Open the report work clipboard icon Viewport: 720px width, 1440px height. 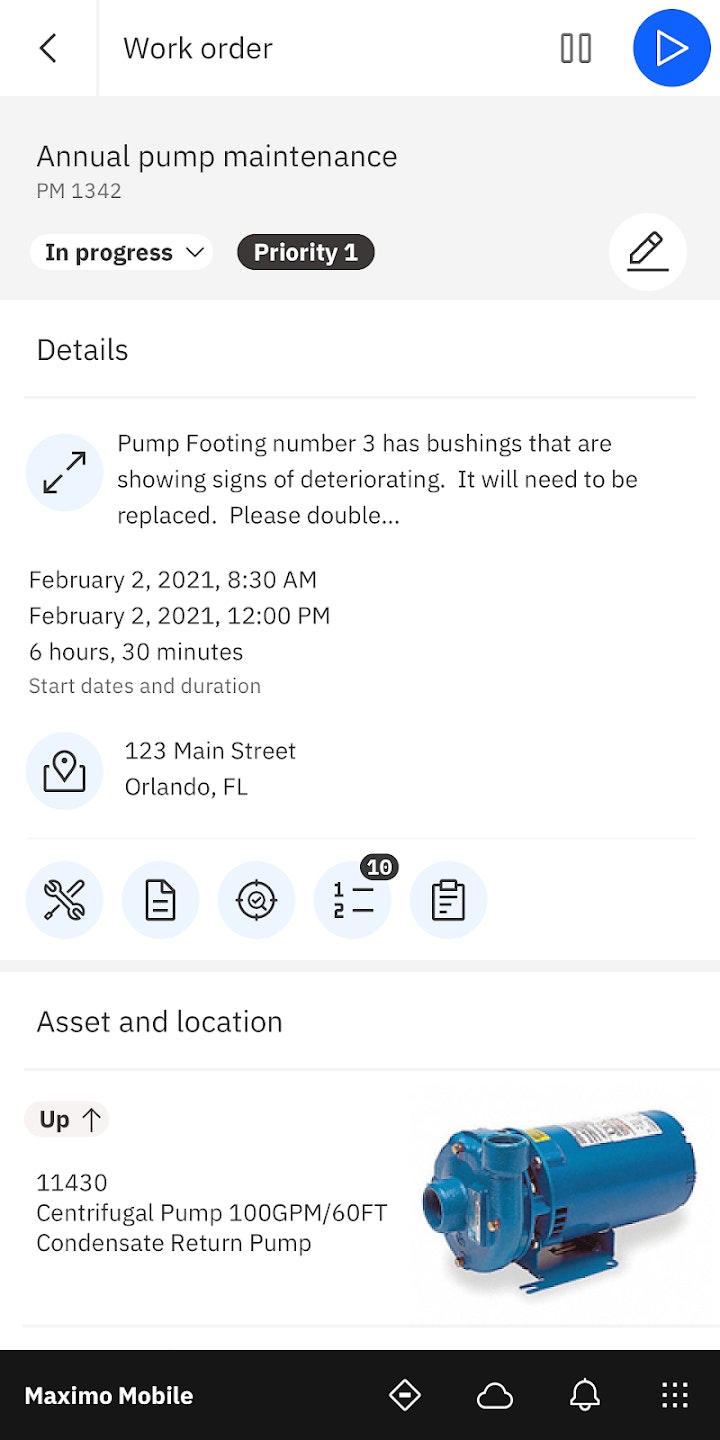click(x=448, y=900)
